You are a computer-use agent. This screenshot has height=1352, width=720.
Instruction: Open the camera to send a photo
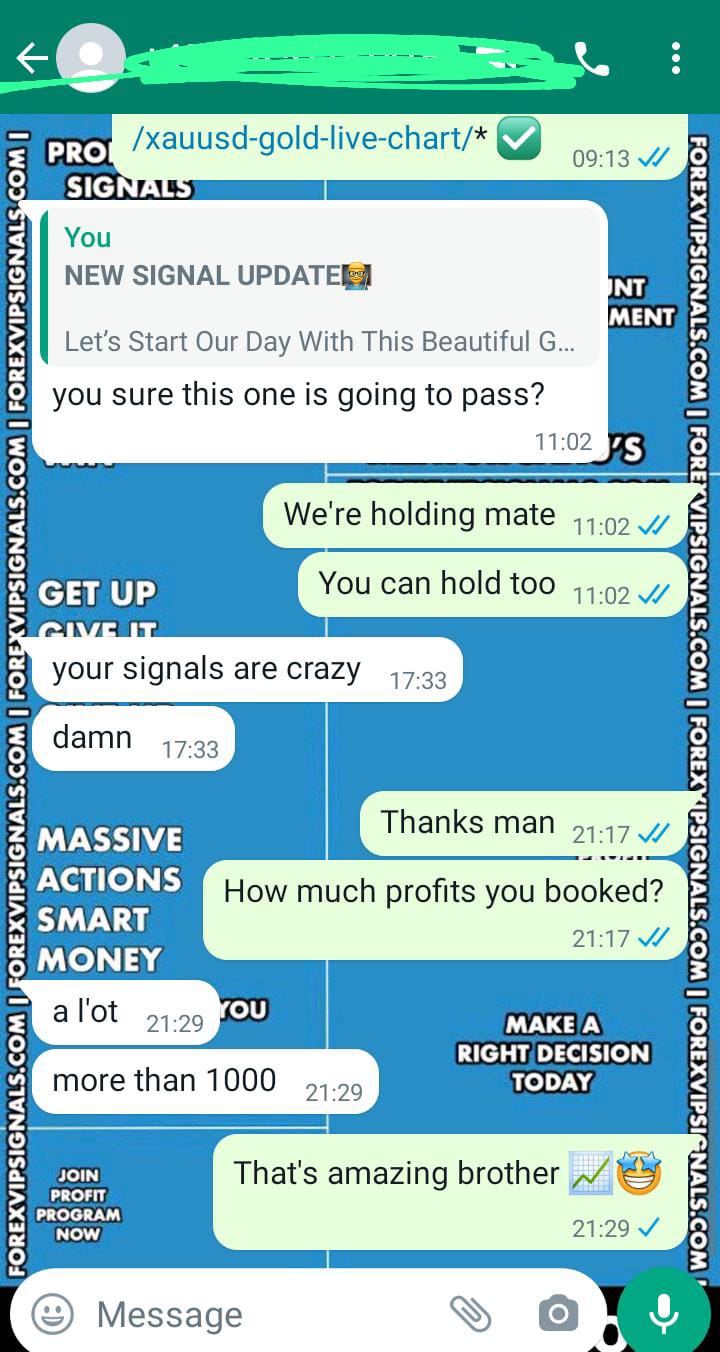tap(557, 1314)
